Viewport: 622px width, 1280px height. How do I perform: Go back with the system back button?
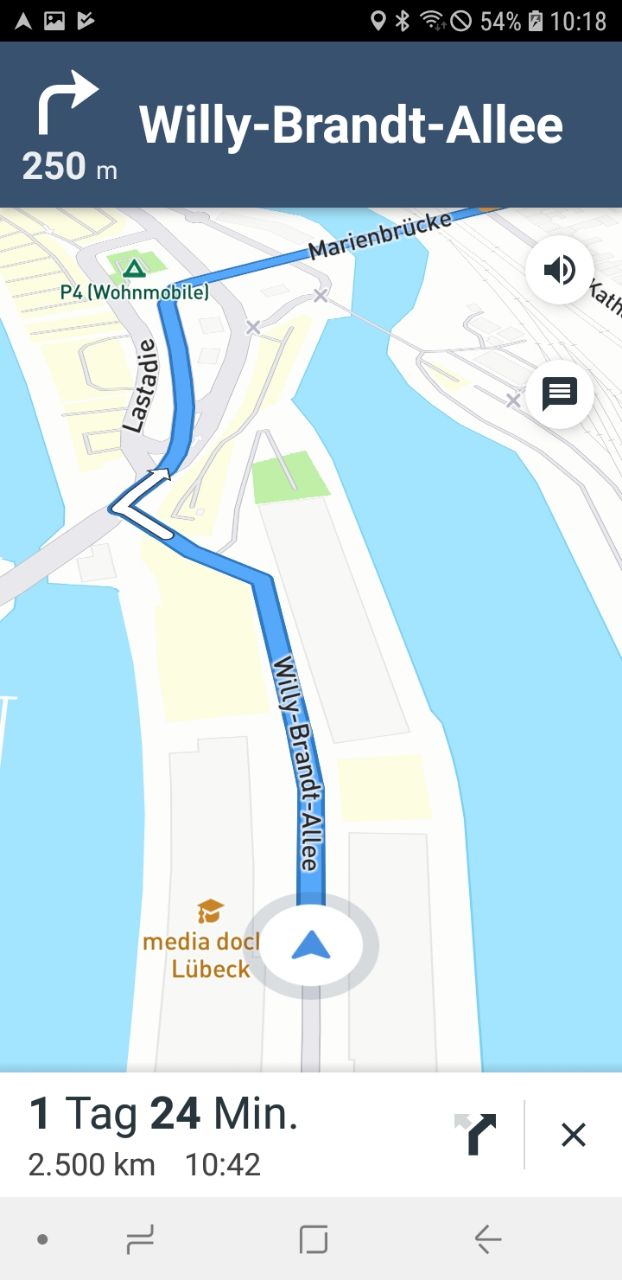[487, 1240]
